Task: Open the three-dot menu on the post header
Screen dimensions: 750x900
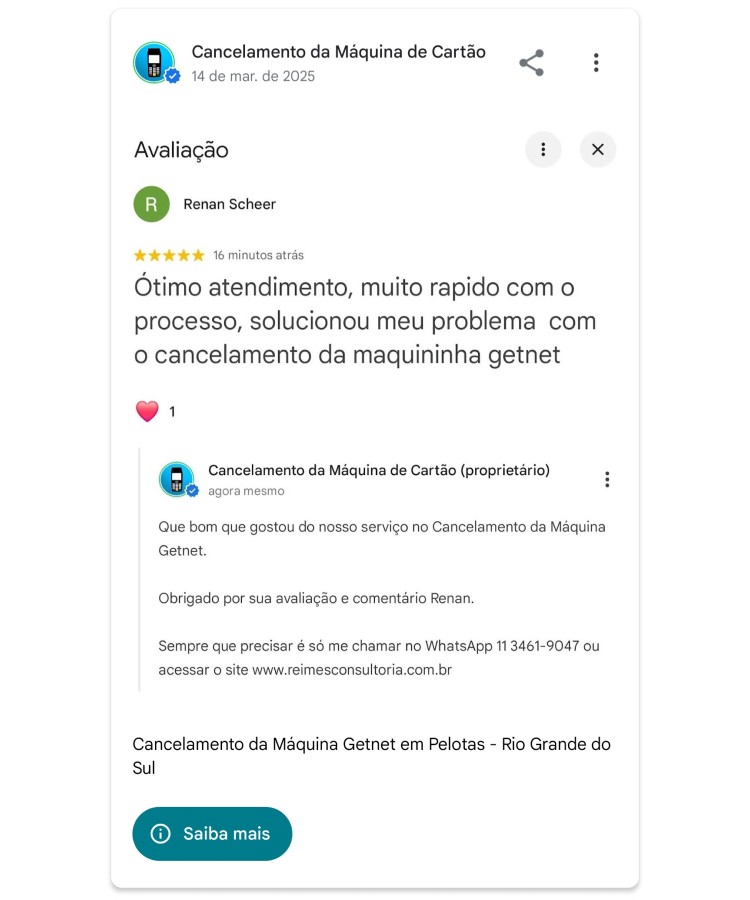Action: point(597,62)
